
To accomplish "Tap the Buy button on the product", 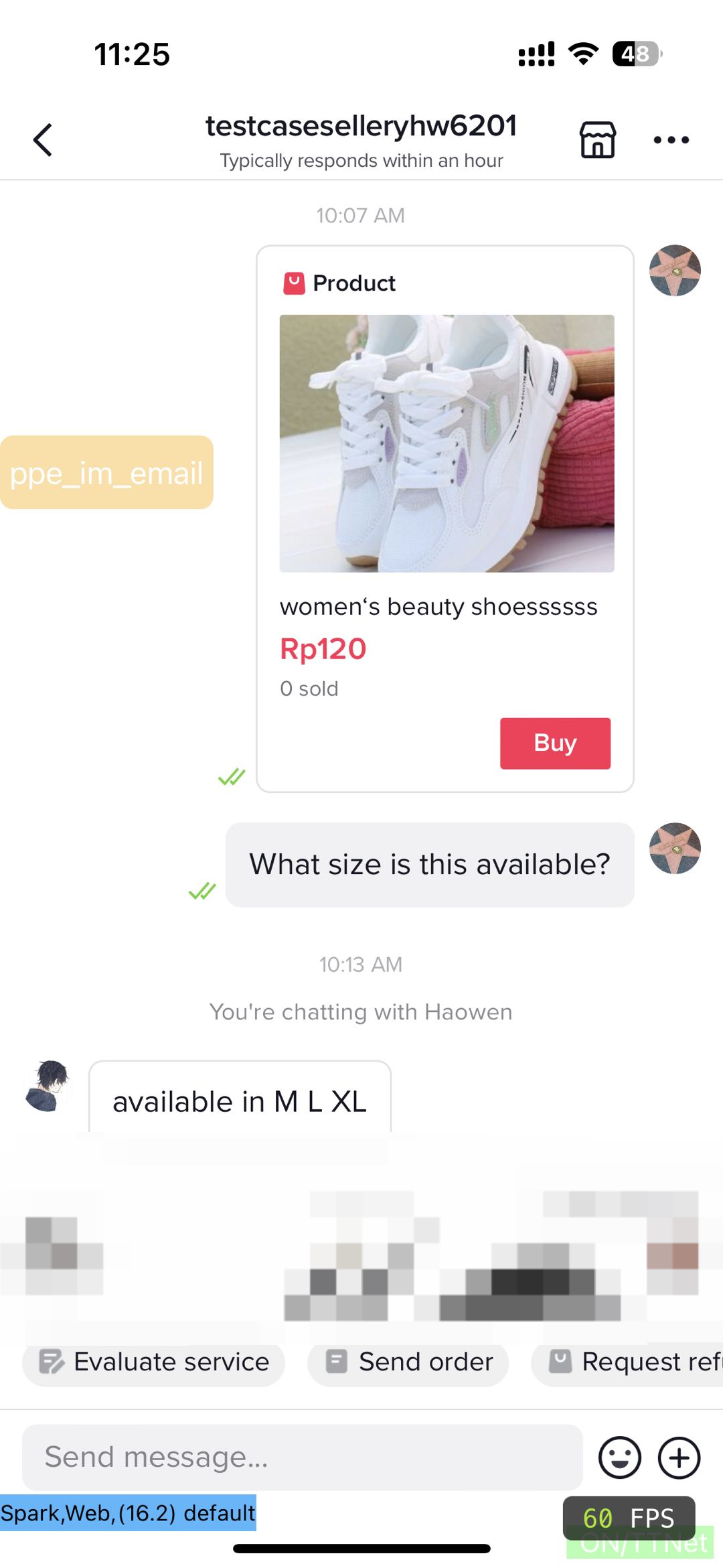I will [x=555, y=743].
